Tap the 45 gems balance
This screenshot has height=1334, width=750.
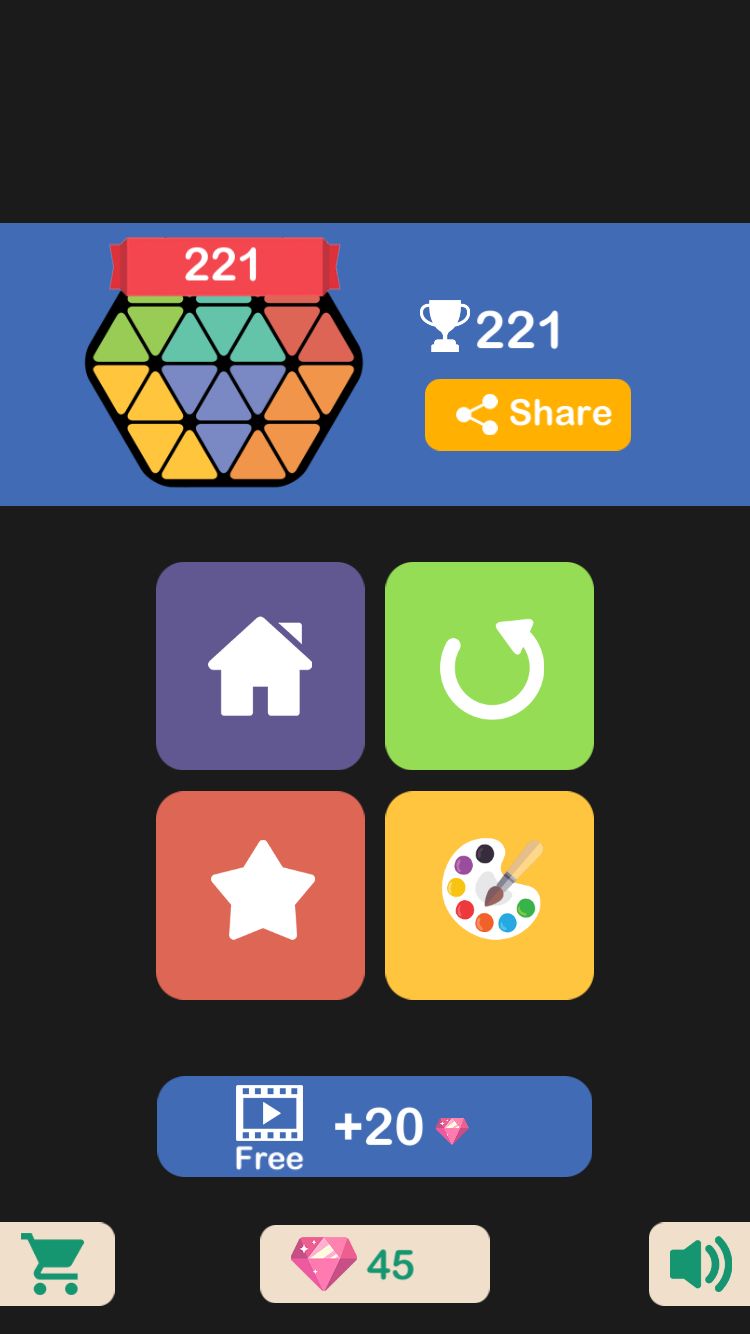point(375,1264)
